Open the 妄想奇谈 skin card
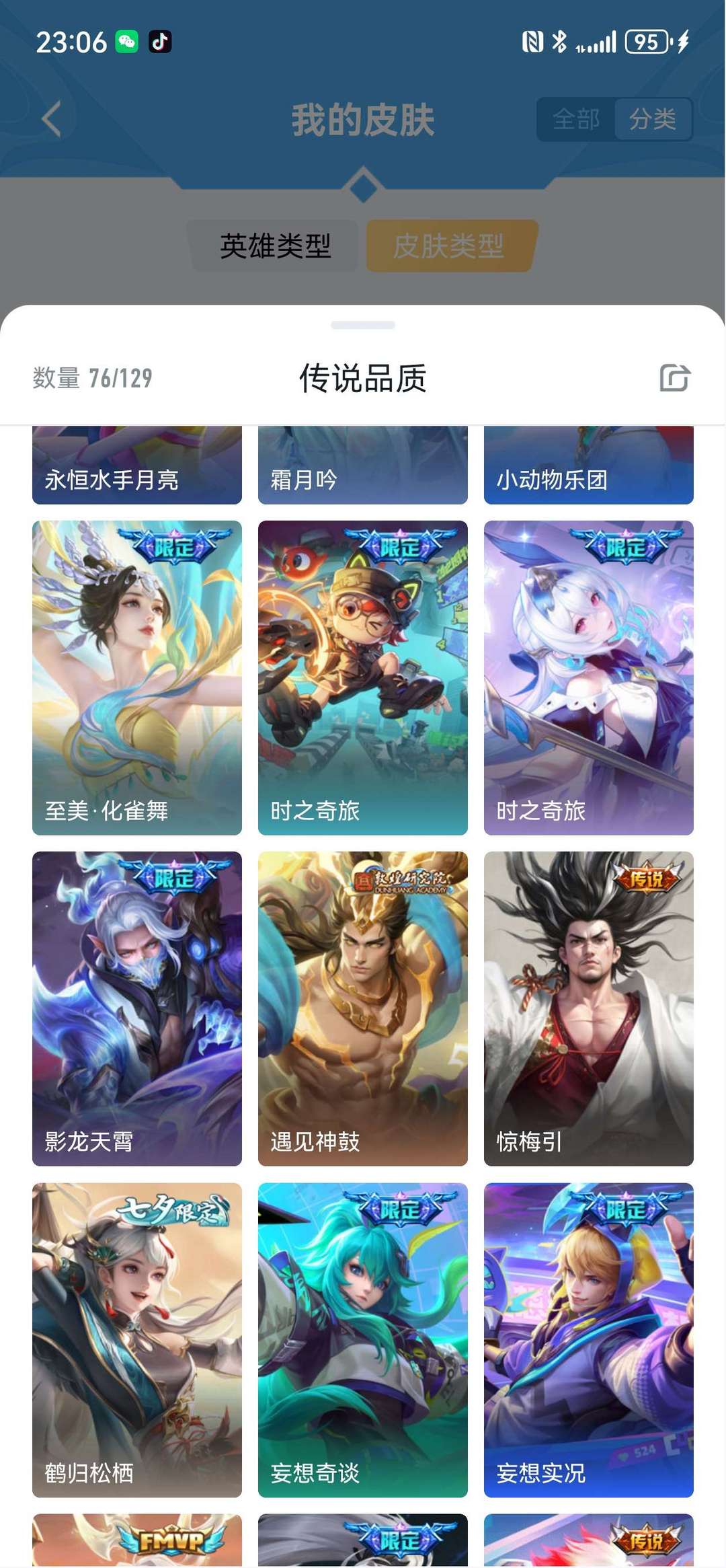The width and height of the screenshot is (726, 1568). pyautogui.click(x=363, y=1340)
